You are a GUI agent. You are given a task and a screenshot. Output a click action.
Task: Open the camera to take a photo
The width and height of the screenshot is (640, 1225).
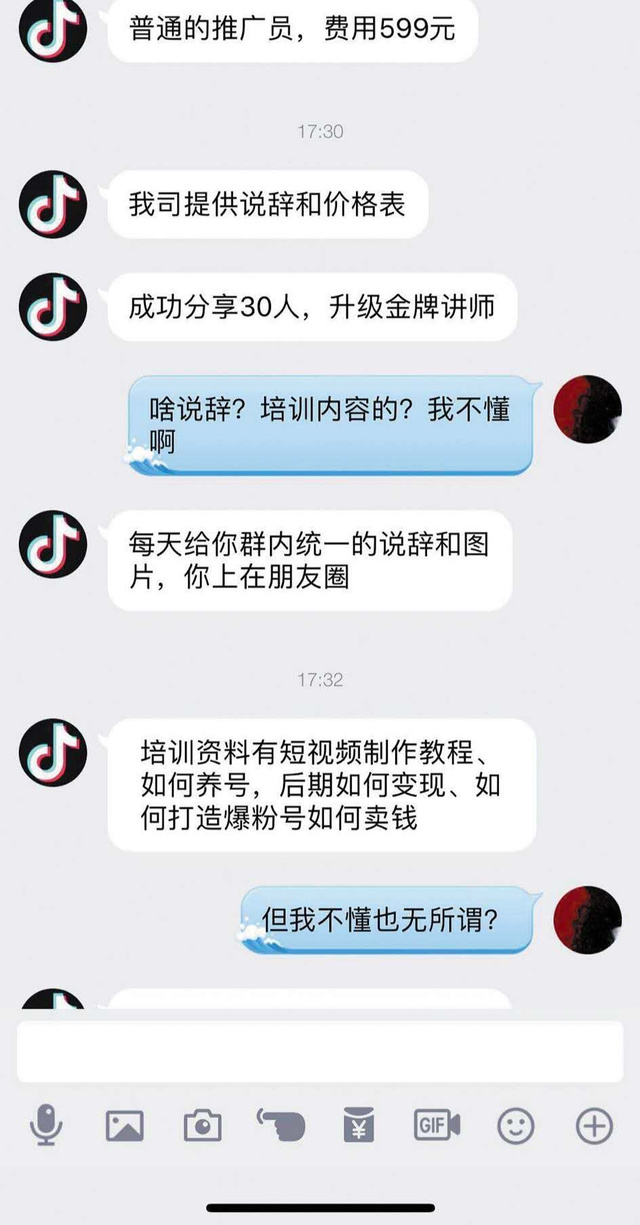coord(203,1127)
